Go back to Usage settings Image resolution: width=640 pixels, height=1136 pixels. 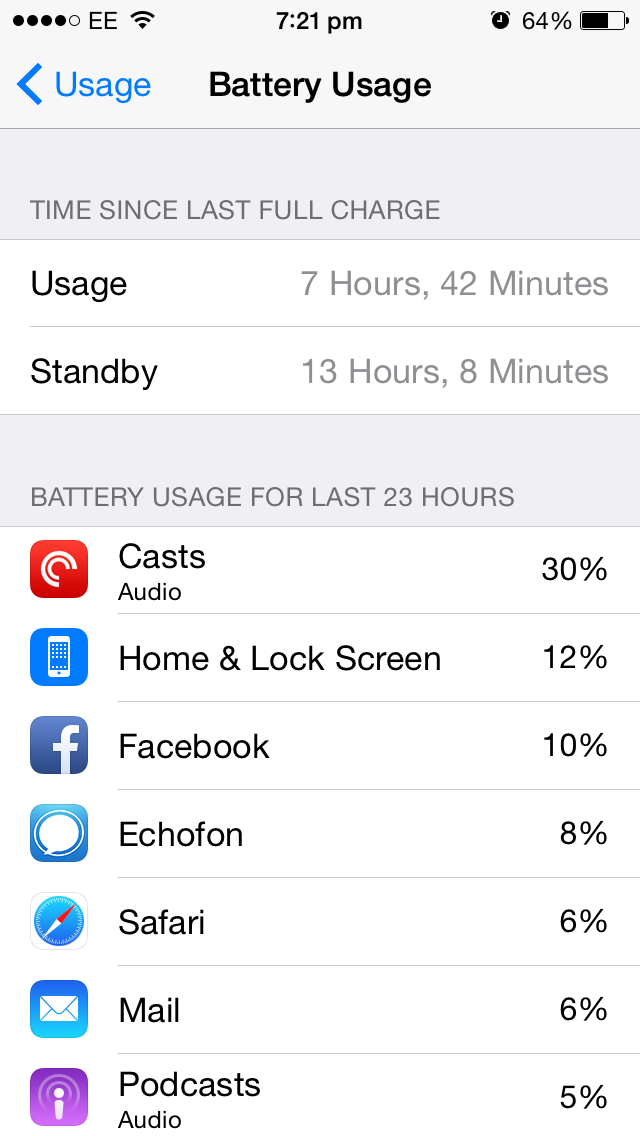84,85
